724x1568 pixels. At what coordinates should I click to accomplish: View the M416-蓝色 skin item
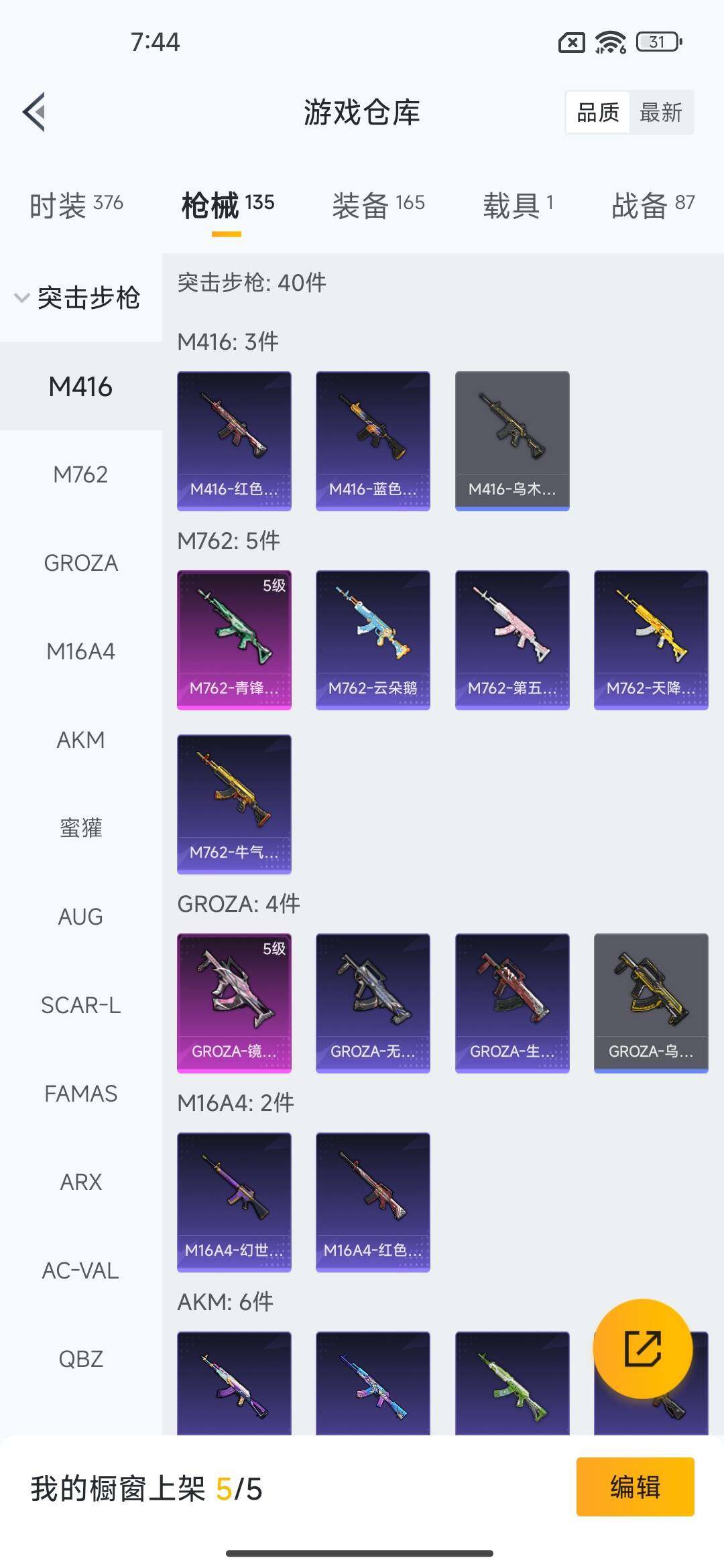click(373, 441)
